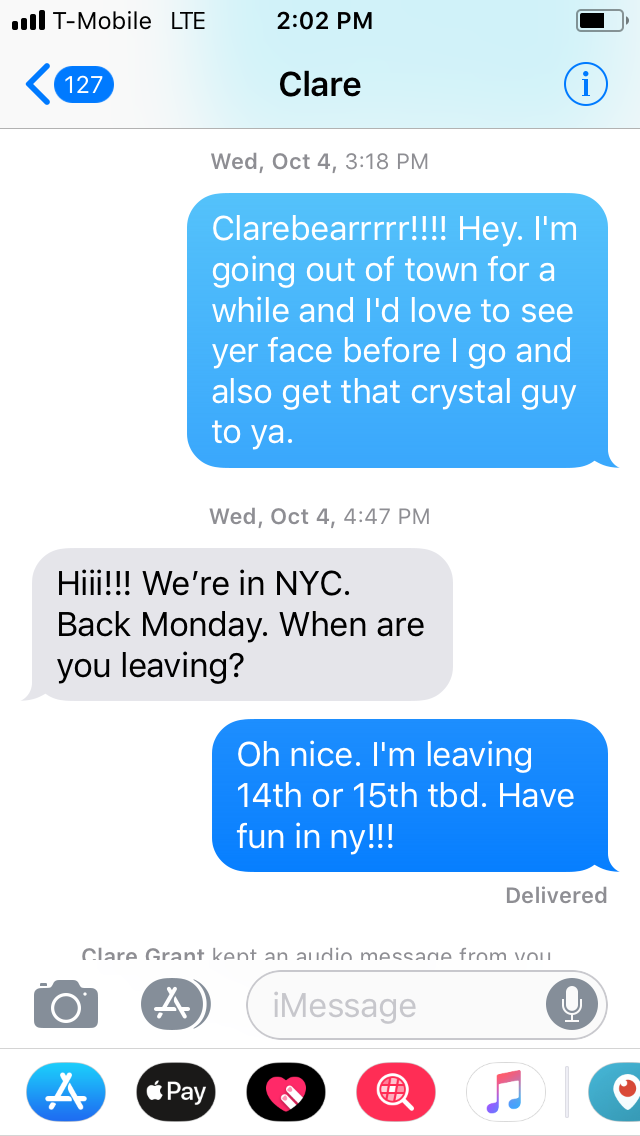
Task: Open Clare's contact details info
Action: pos(586,85)
